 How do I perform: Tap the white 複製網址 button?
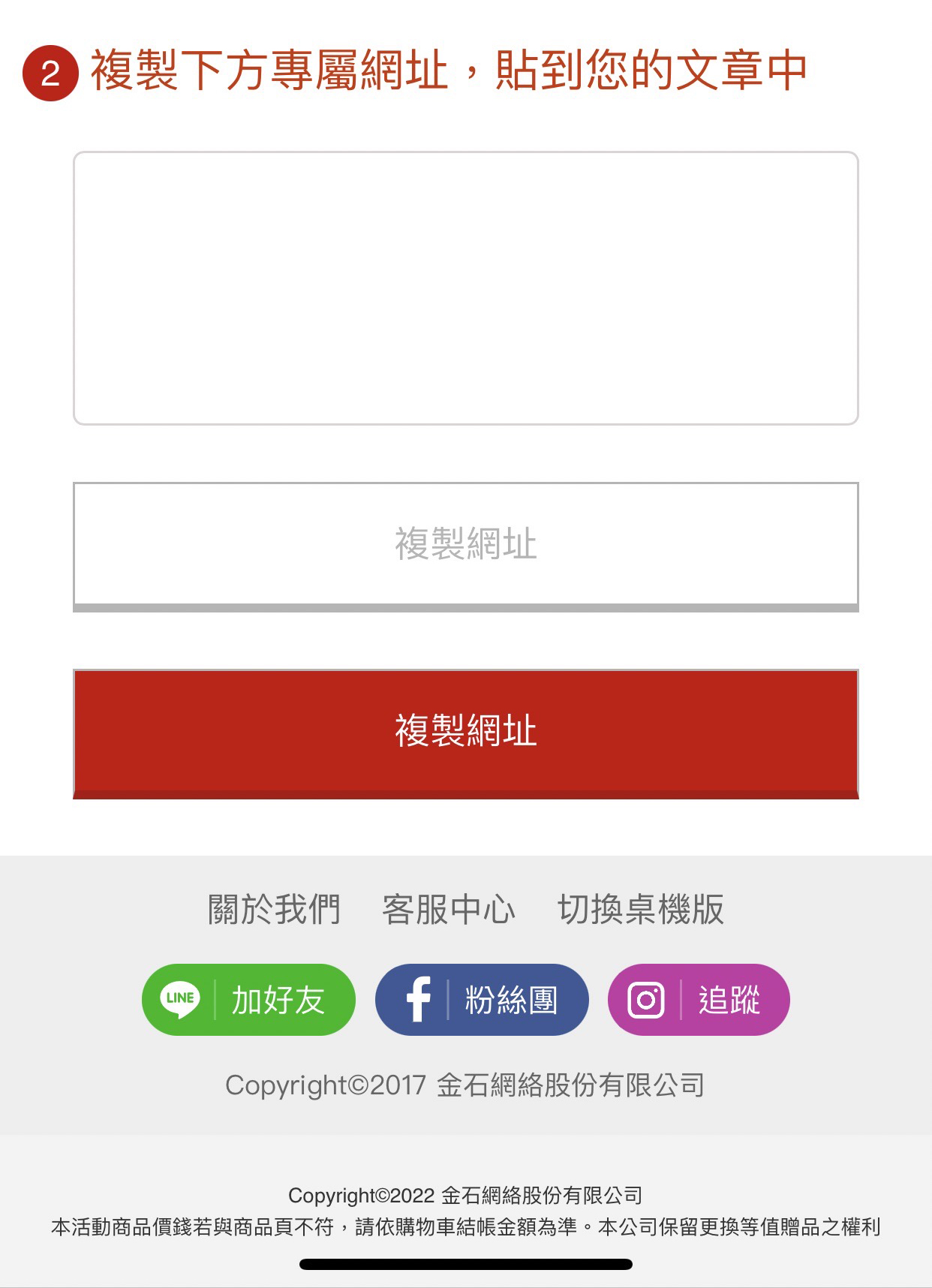465,545
